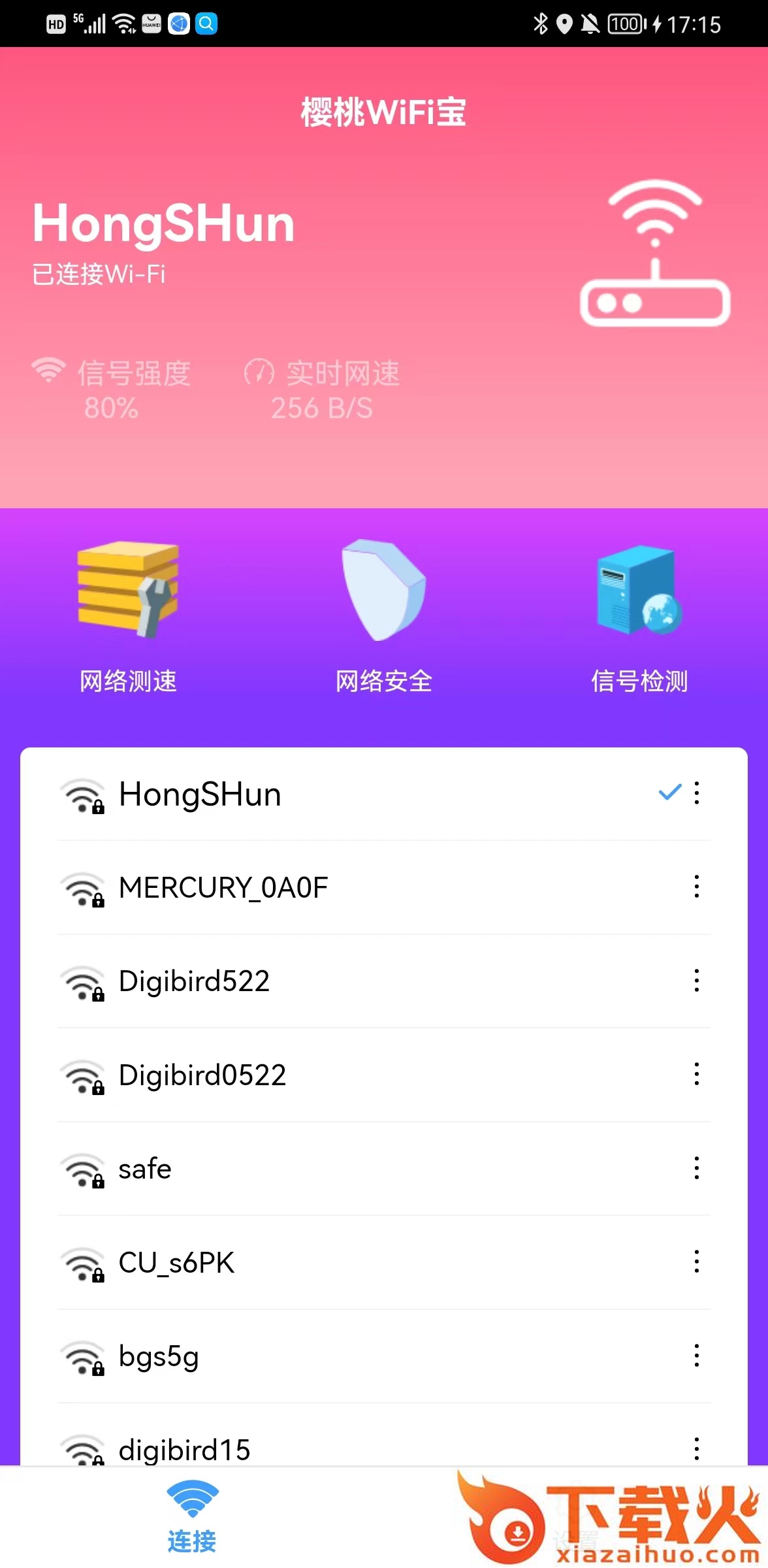This screenshot has width=768, height=1568.
Task: Open the 网络测速 speed test tool
Action: (x=128, y=615)
